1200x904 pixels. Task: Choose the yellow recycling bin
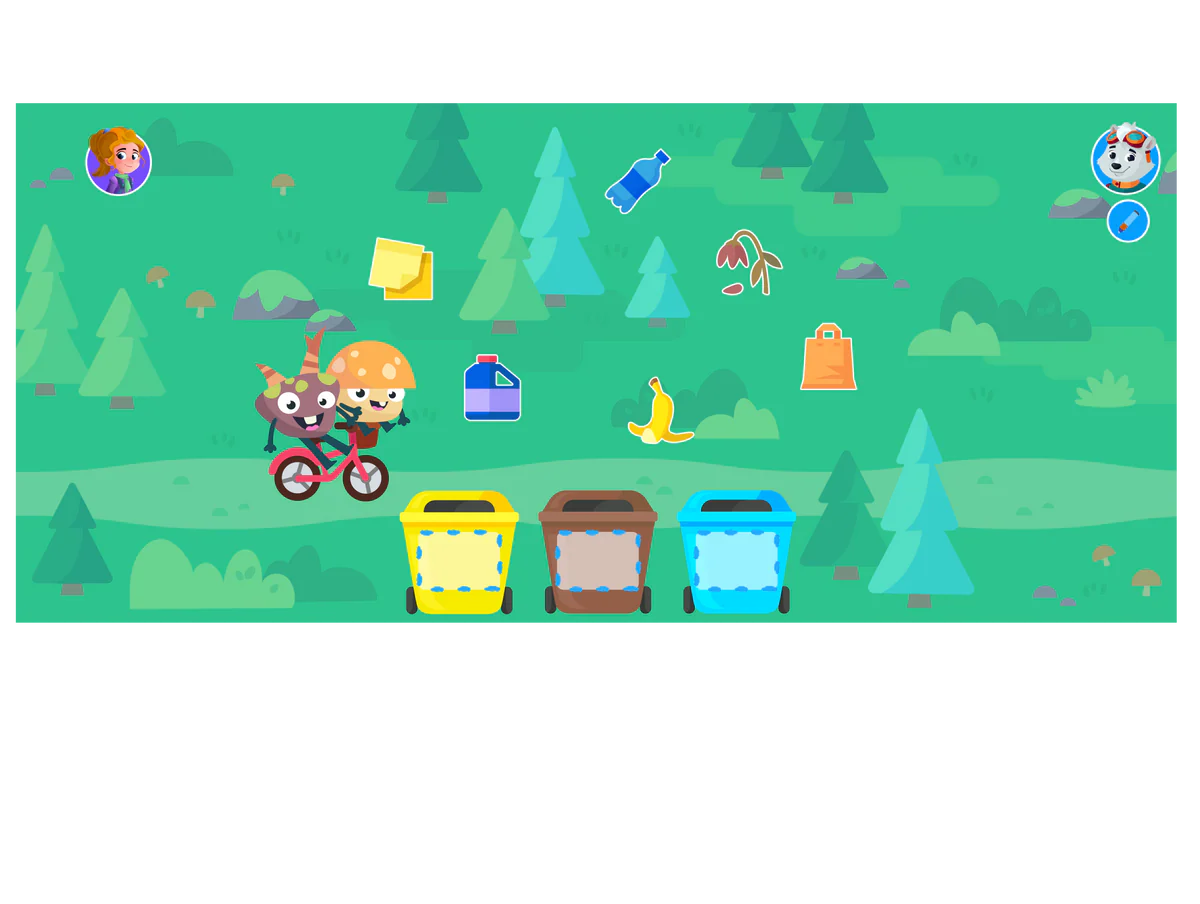tap(459, 554)
